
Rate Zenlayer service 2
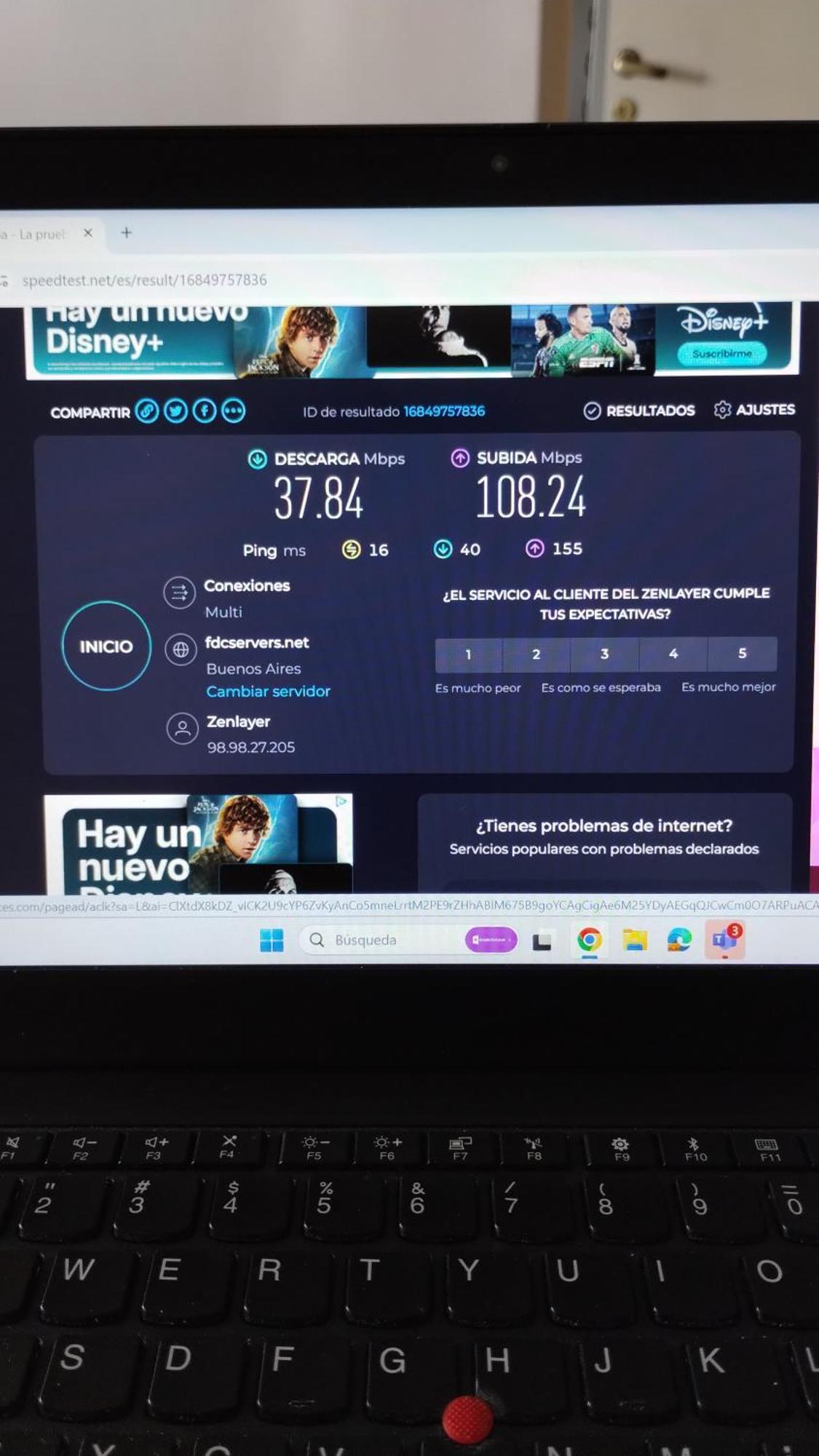click(x=537, y=654)
